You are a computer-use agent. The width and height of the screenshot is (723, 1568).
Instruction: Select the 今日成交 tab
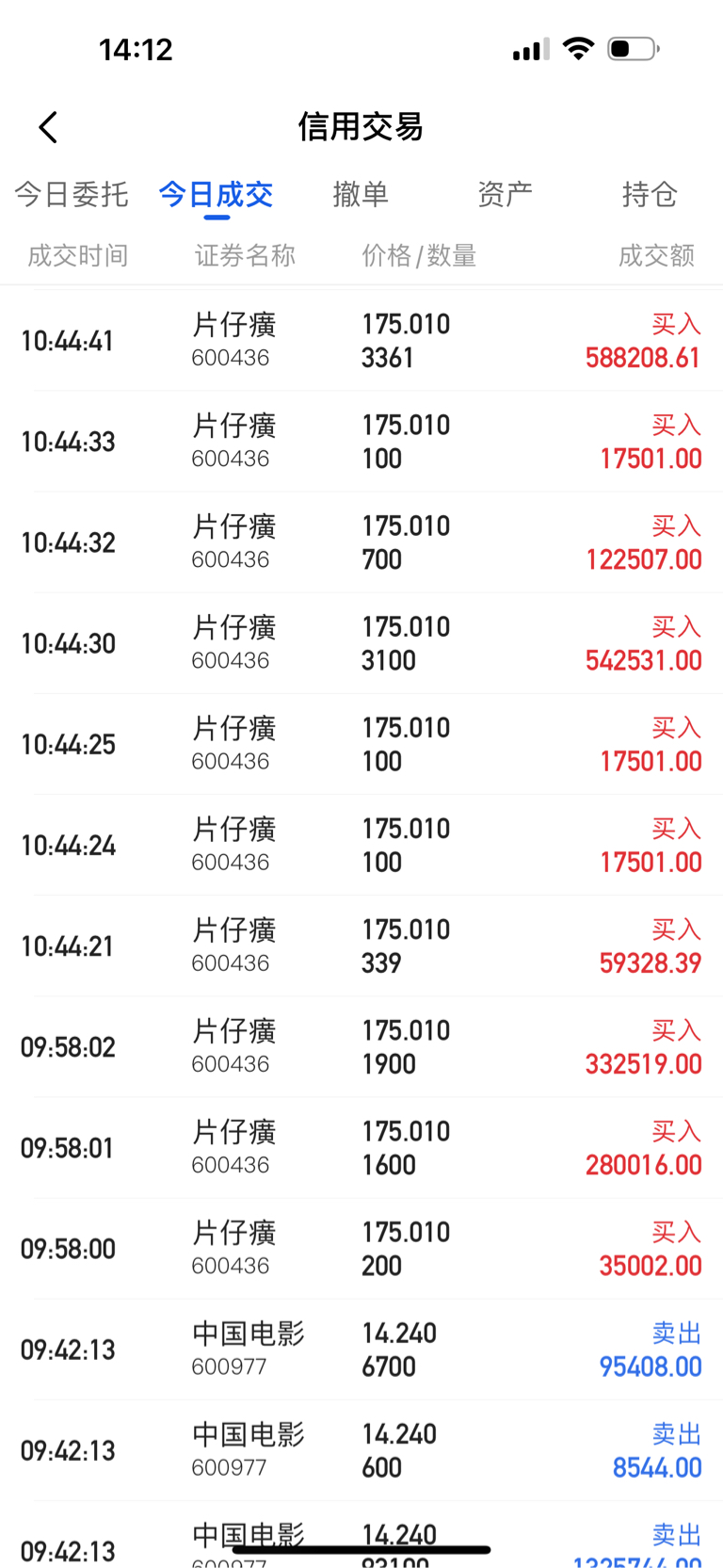coord(216,195)
